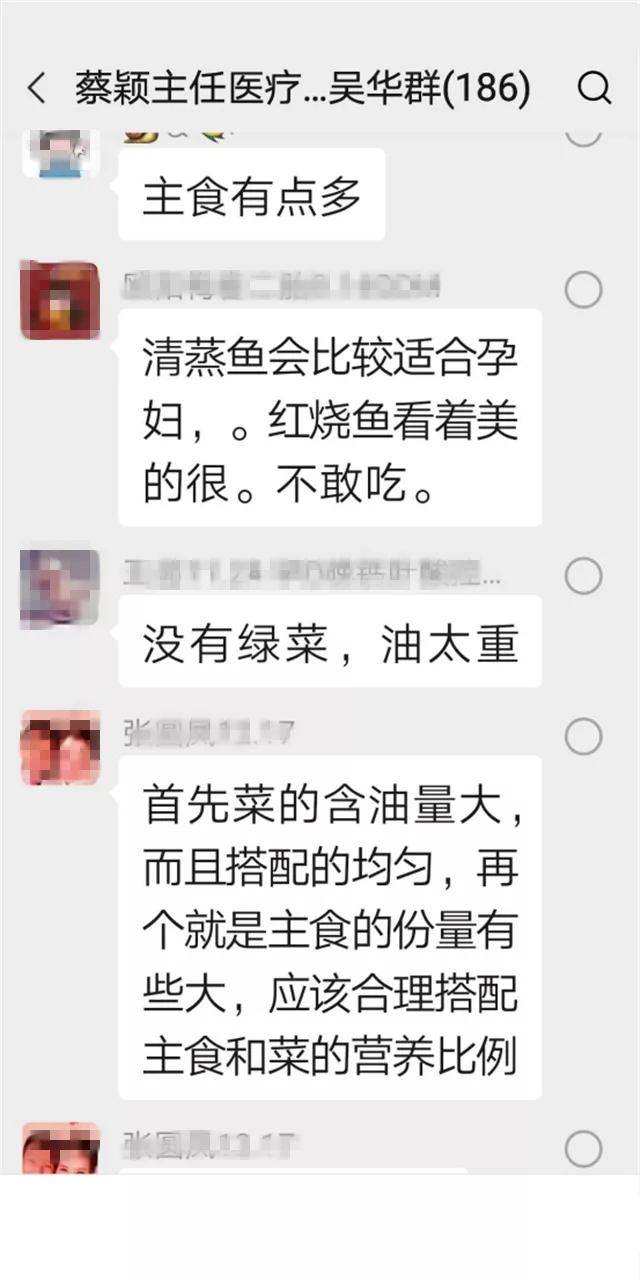Open avatar beside the 清蒸鱼 message
The width and height of the screenshot is (640, 1280).
click(x=60, y=300)
